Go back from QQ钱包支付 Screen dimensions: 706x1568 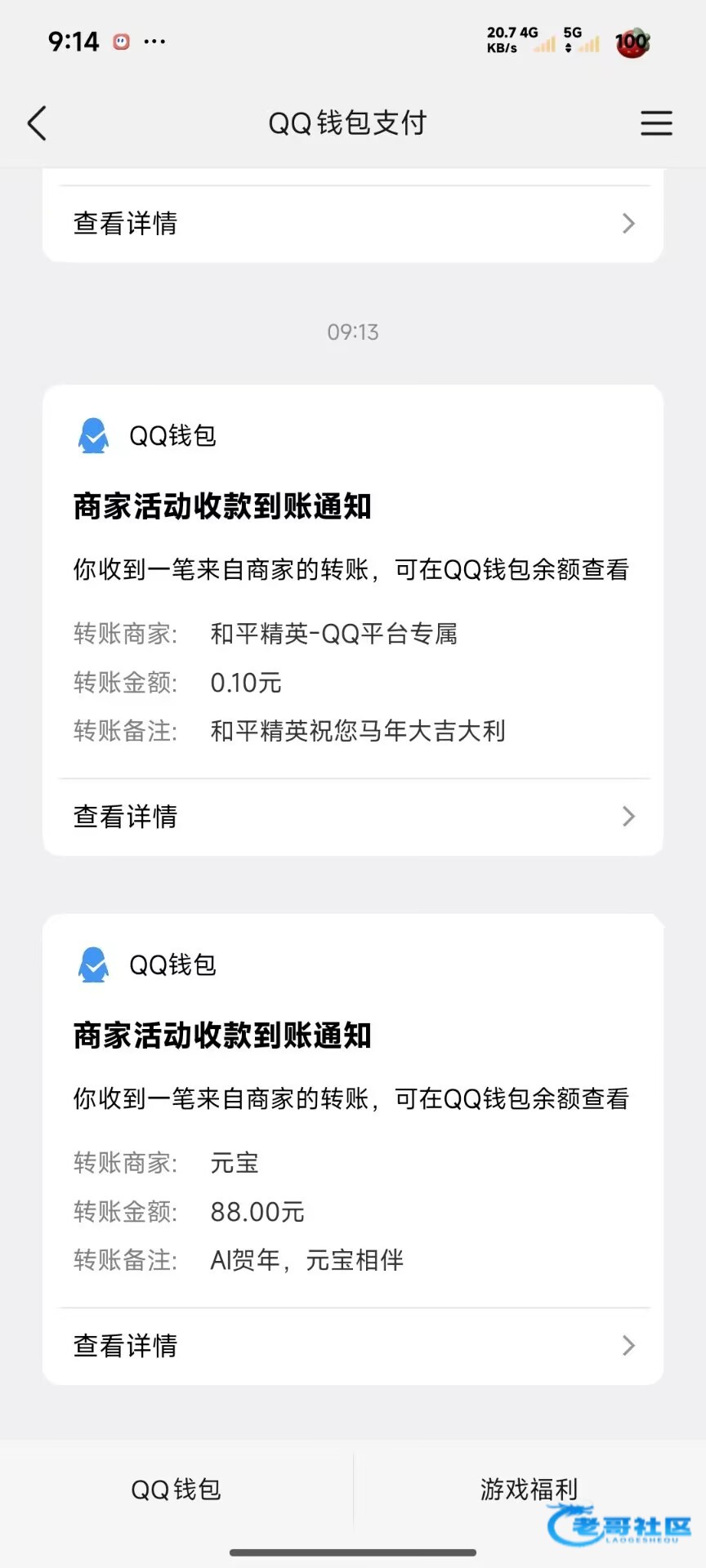coord(38,123)
